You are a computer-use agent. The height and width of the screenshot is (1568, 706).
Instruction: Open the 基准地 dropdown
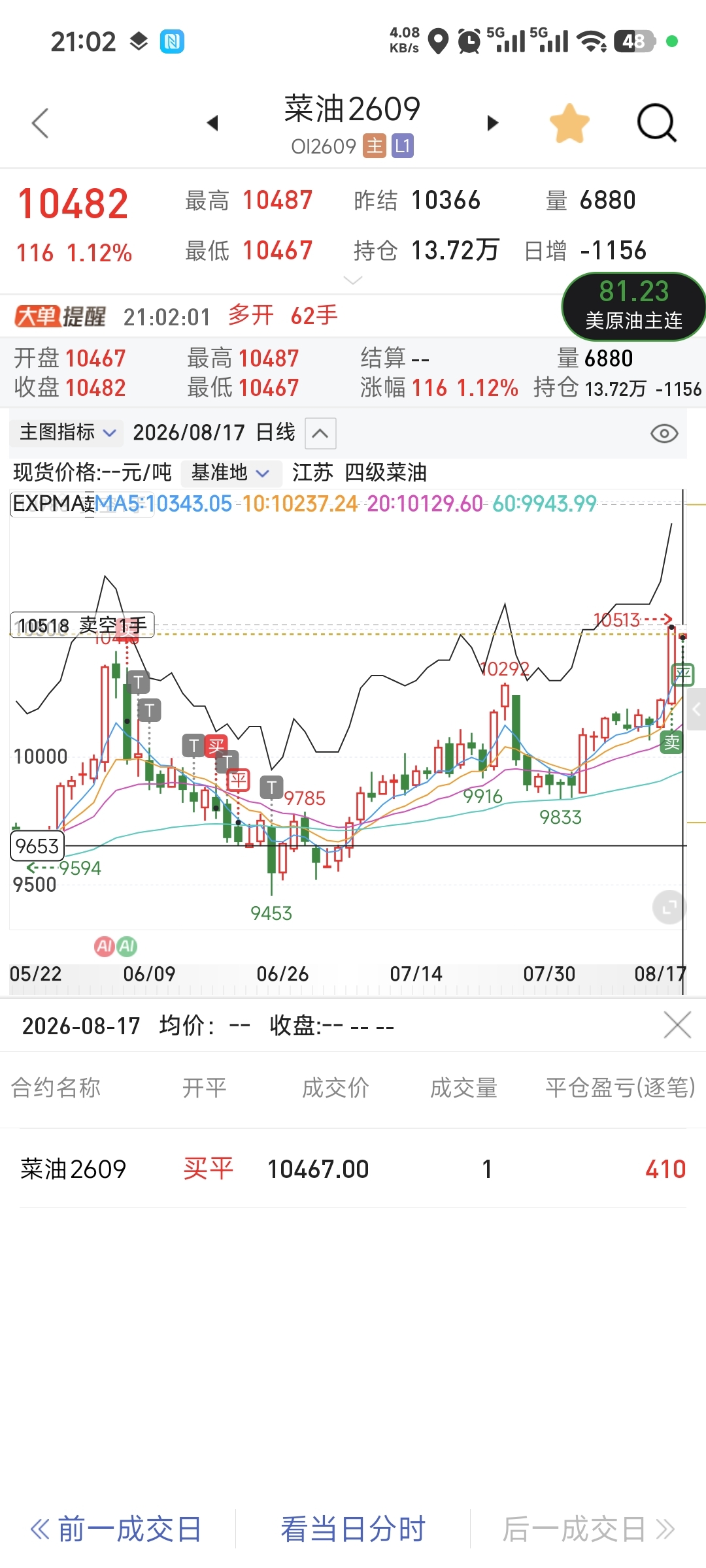coord(229,472)
